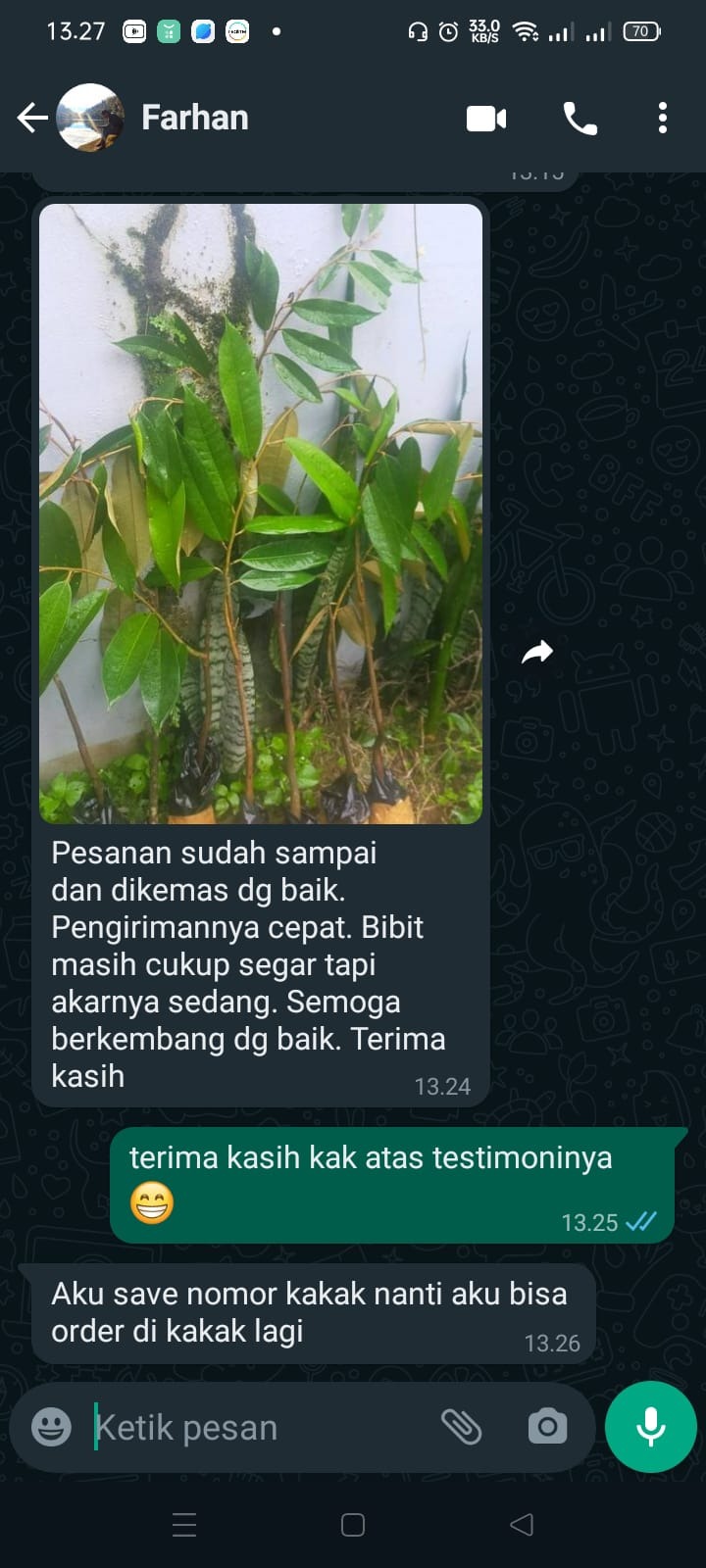Start a video call with Farhan
The image size is (706, 1568).
click(x=486, y=119)
